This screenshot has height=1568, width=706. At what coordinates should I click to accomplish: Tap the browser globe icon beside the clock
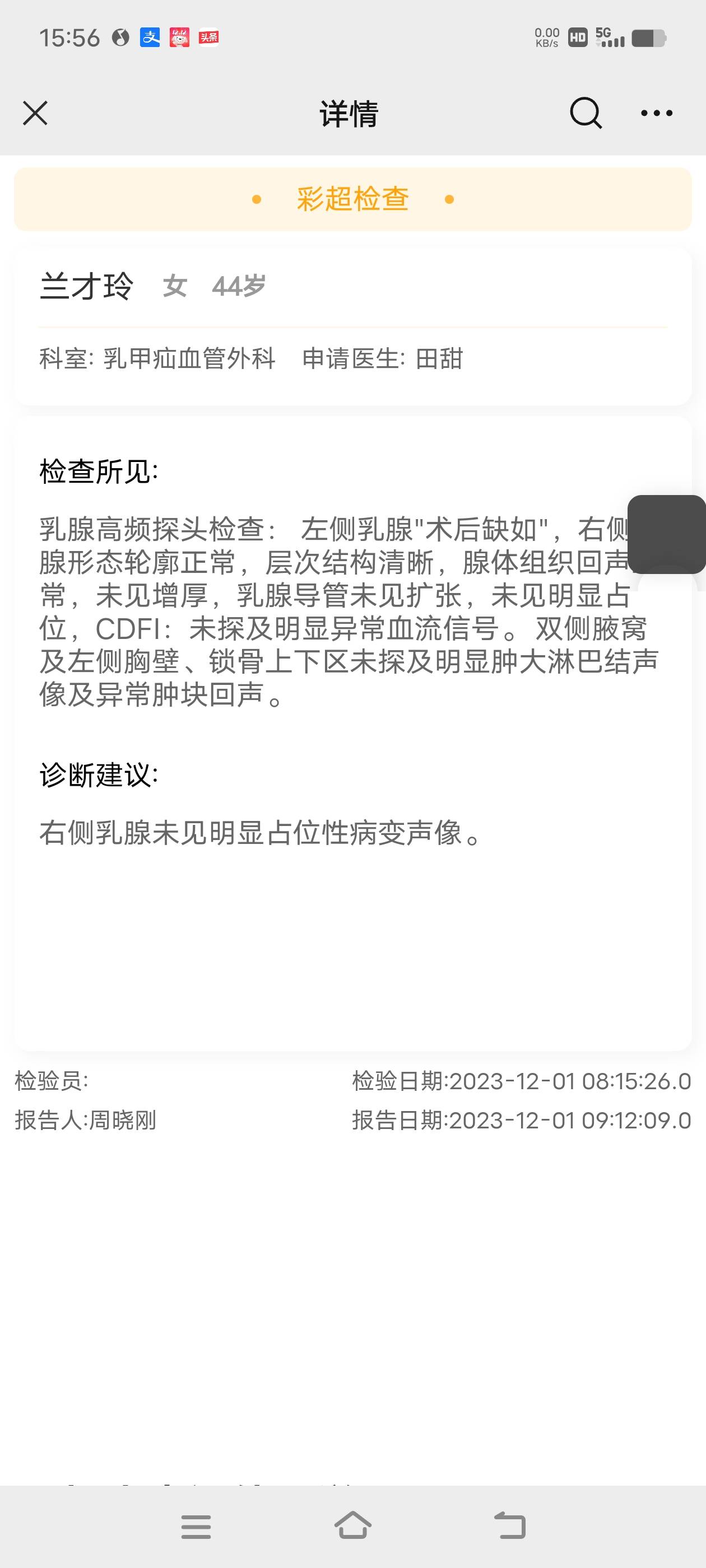tap(119, 38)
